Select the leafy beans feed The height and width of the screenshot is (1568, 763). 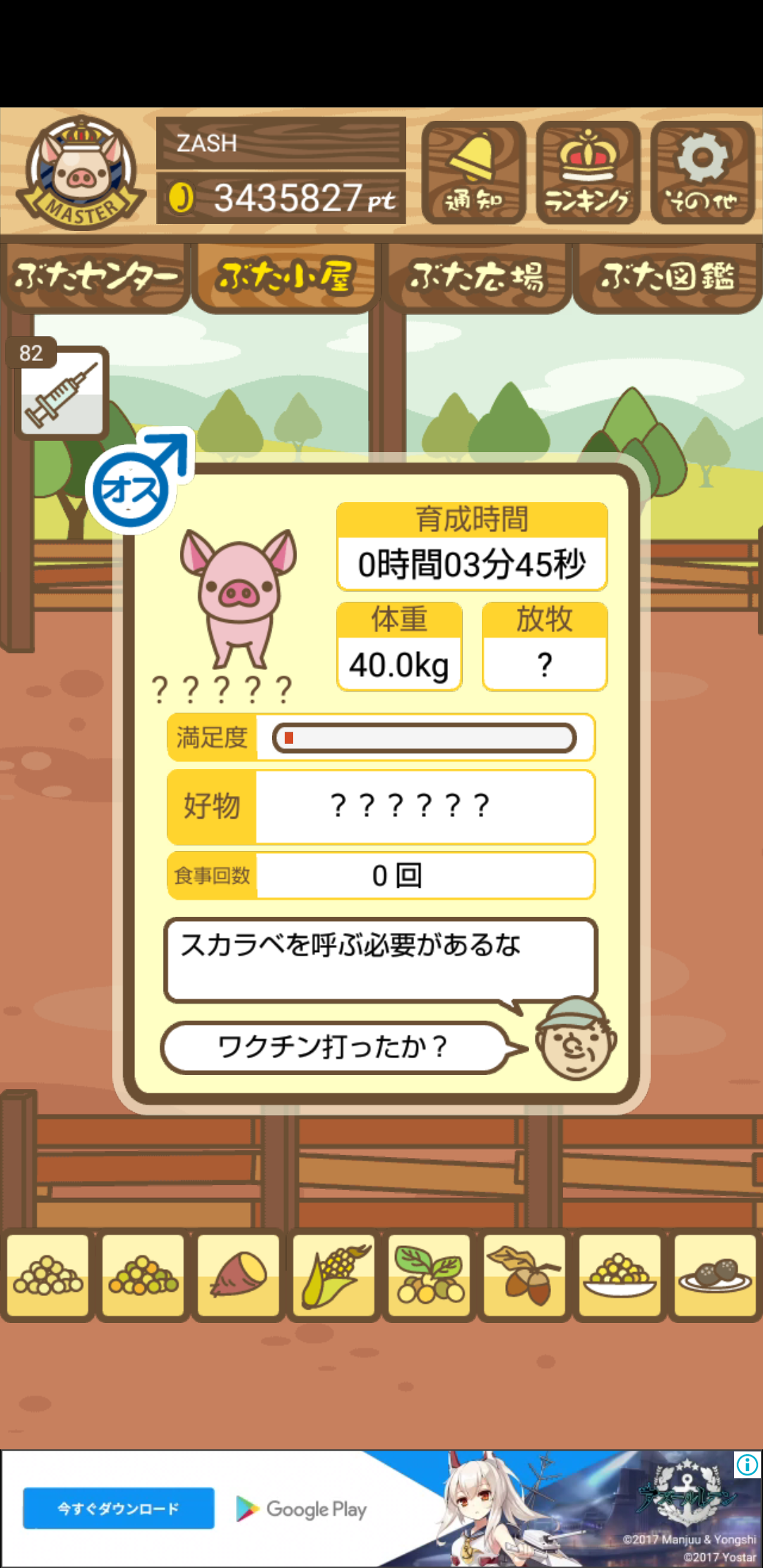(x=430, y=1276)
